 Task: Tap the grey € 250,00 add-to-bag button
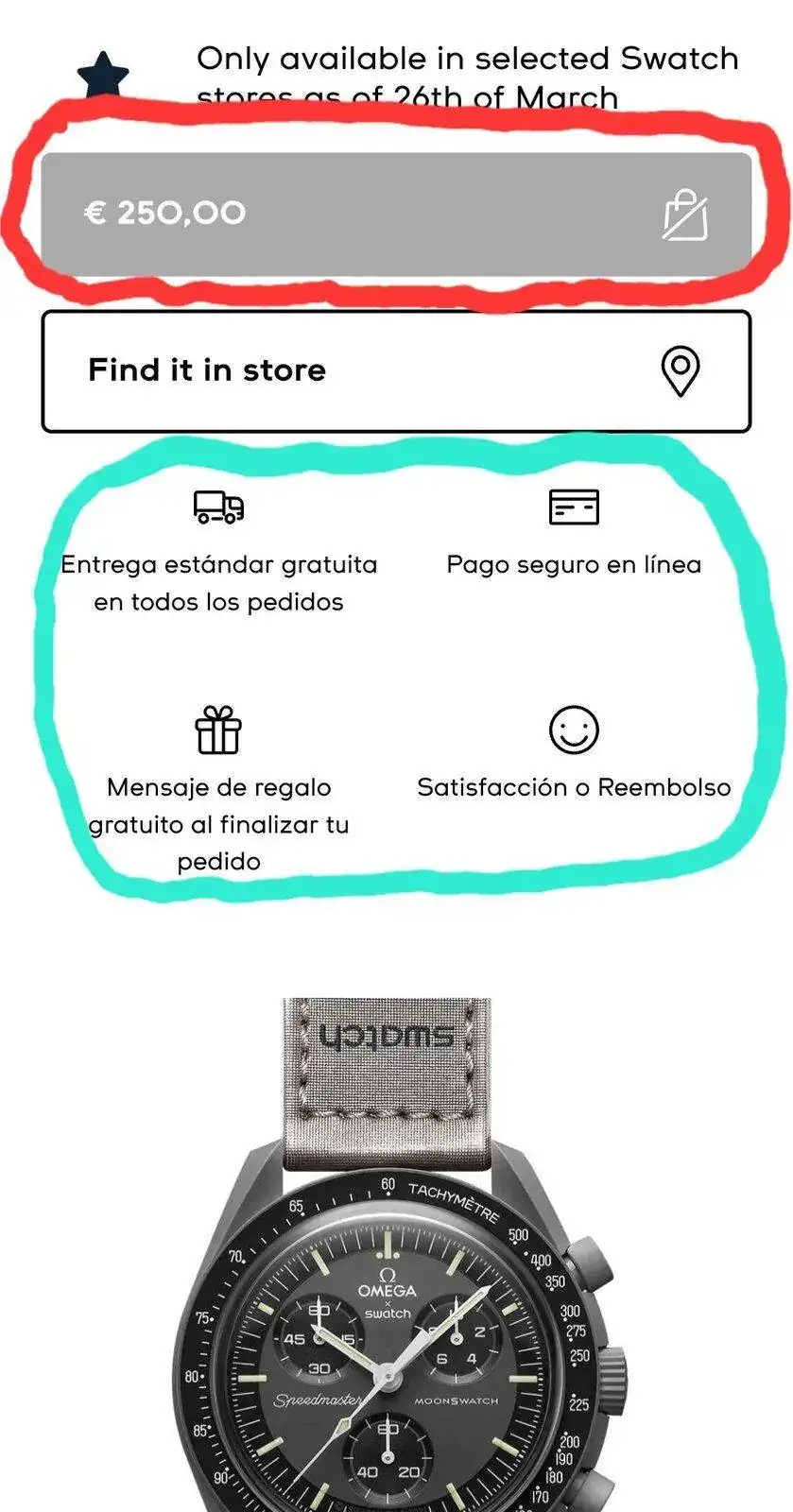tap(396, 214)
